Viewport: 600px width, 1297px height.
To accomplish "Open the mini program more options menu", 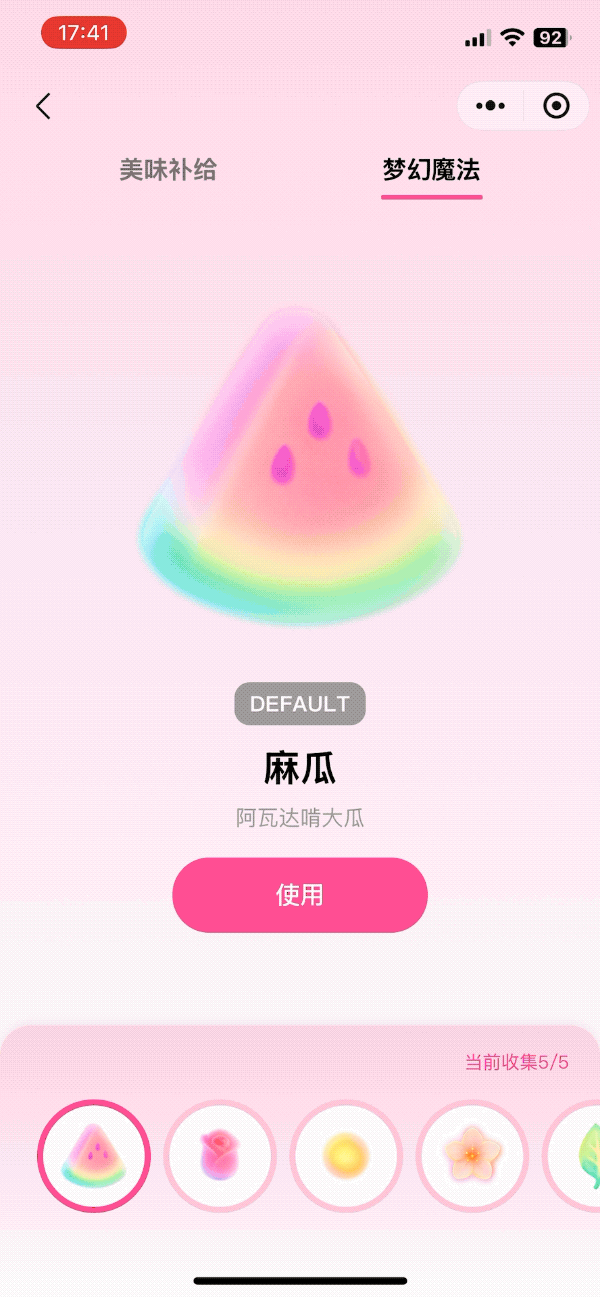I will click(490, 106).
